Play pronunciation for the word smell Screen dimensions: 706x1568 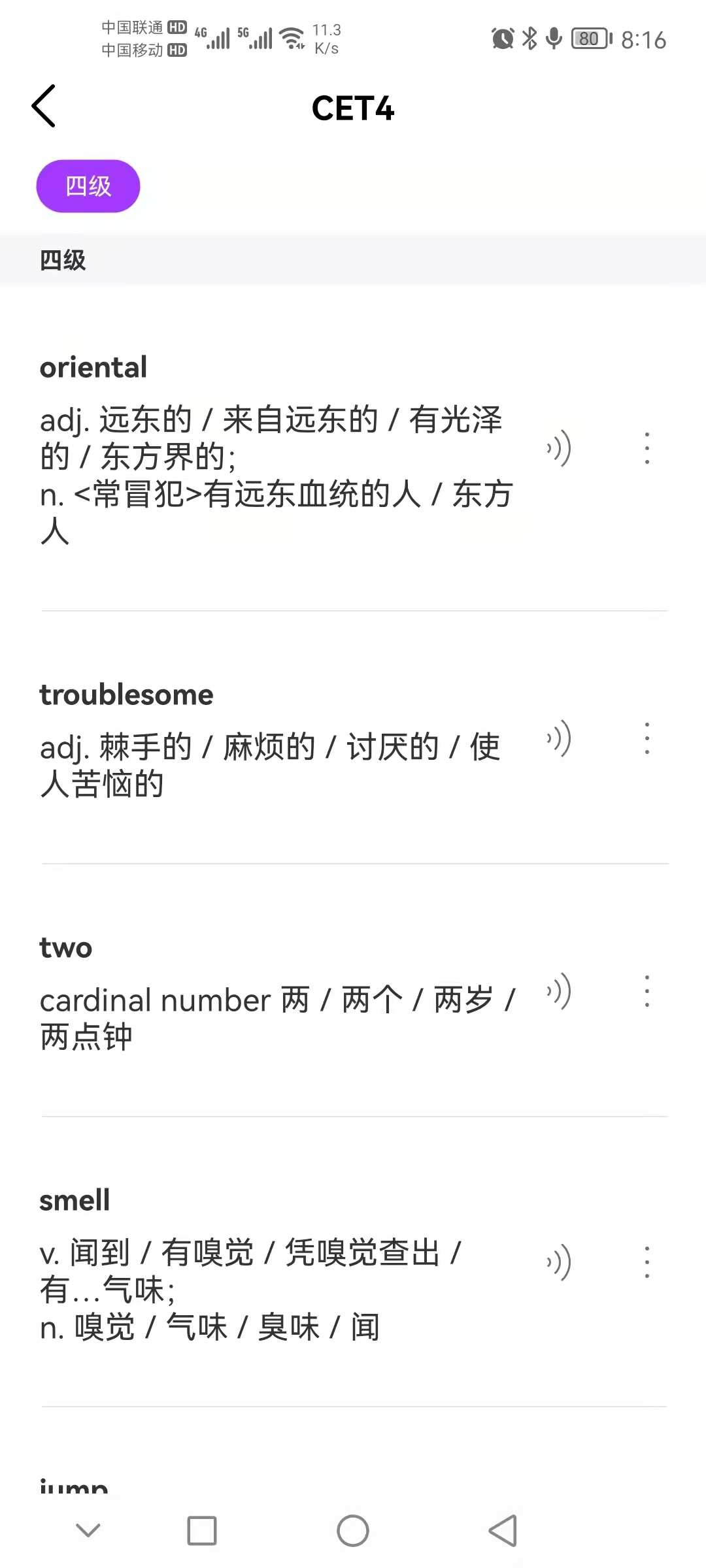tap(559, 1261)
